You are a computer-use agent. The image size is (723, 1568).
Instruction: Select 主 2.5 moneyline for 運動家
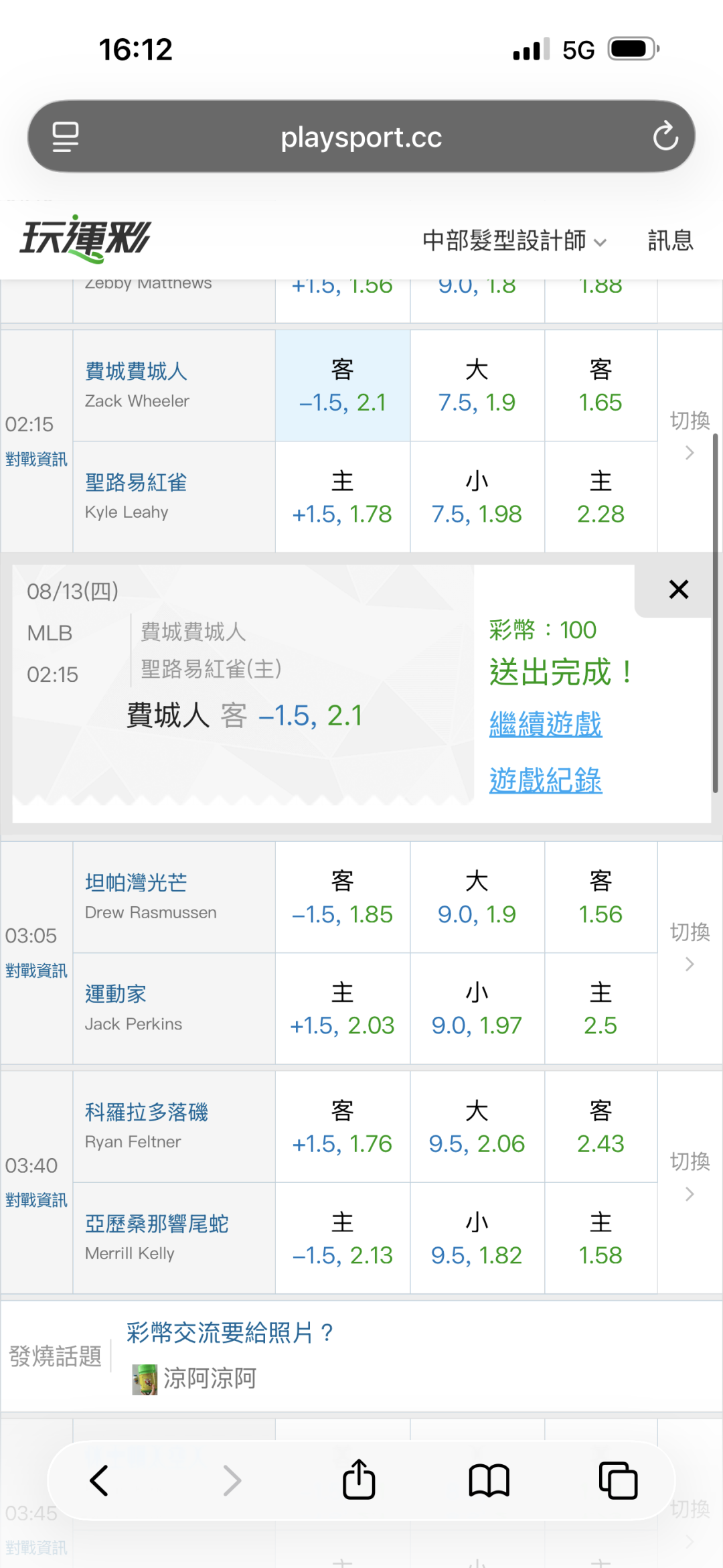coord(600,1009)
